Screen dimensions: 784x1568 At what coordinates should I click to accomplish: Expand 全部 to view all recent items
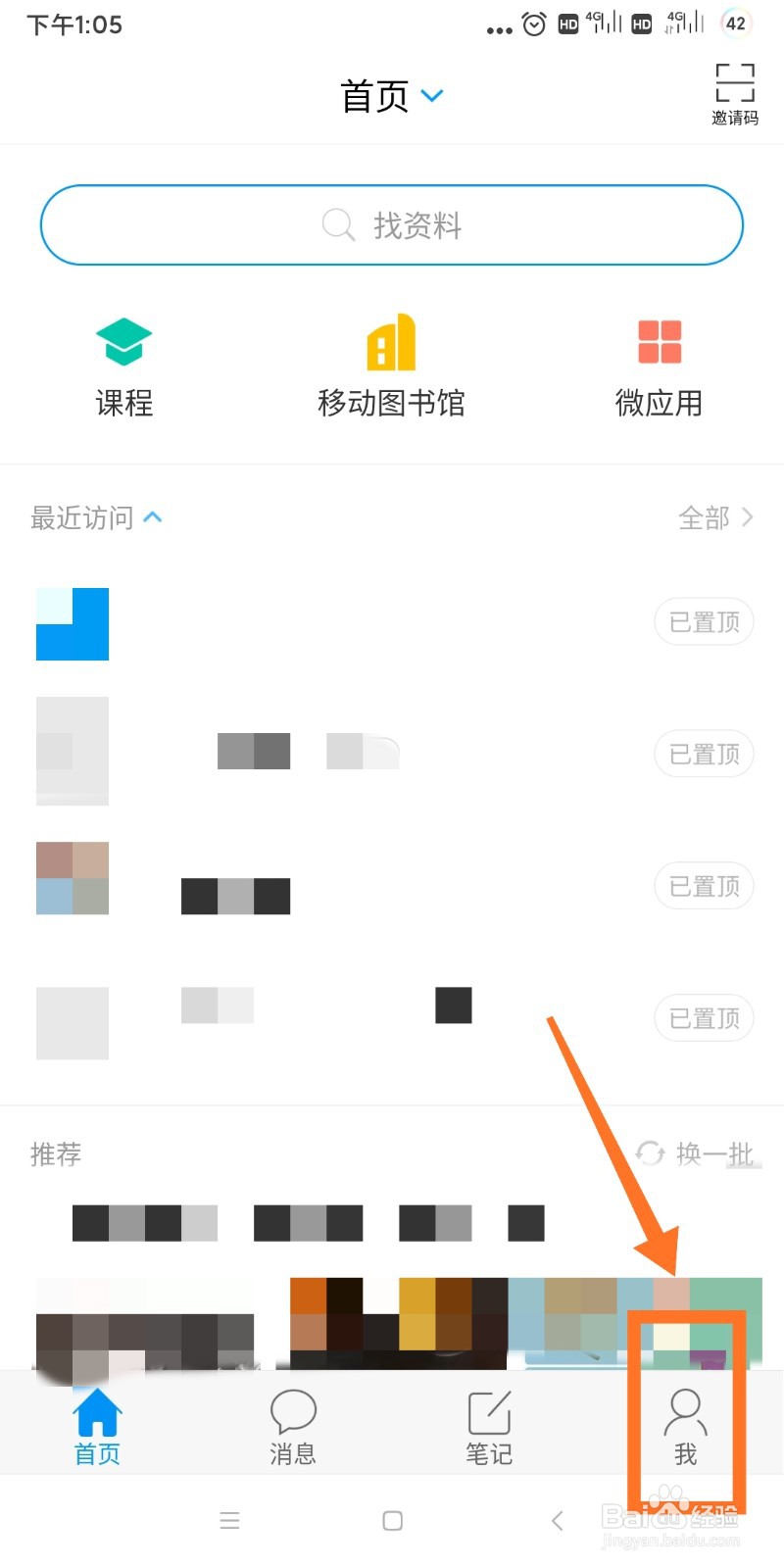click(714, 517)
